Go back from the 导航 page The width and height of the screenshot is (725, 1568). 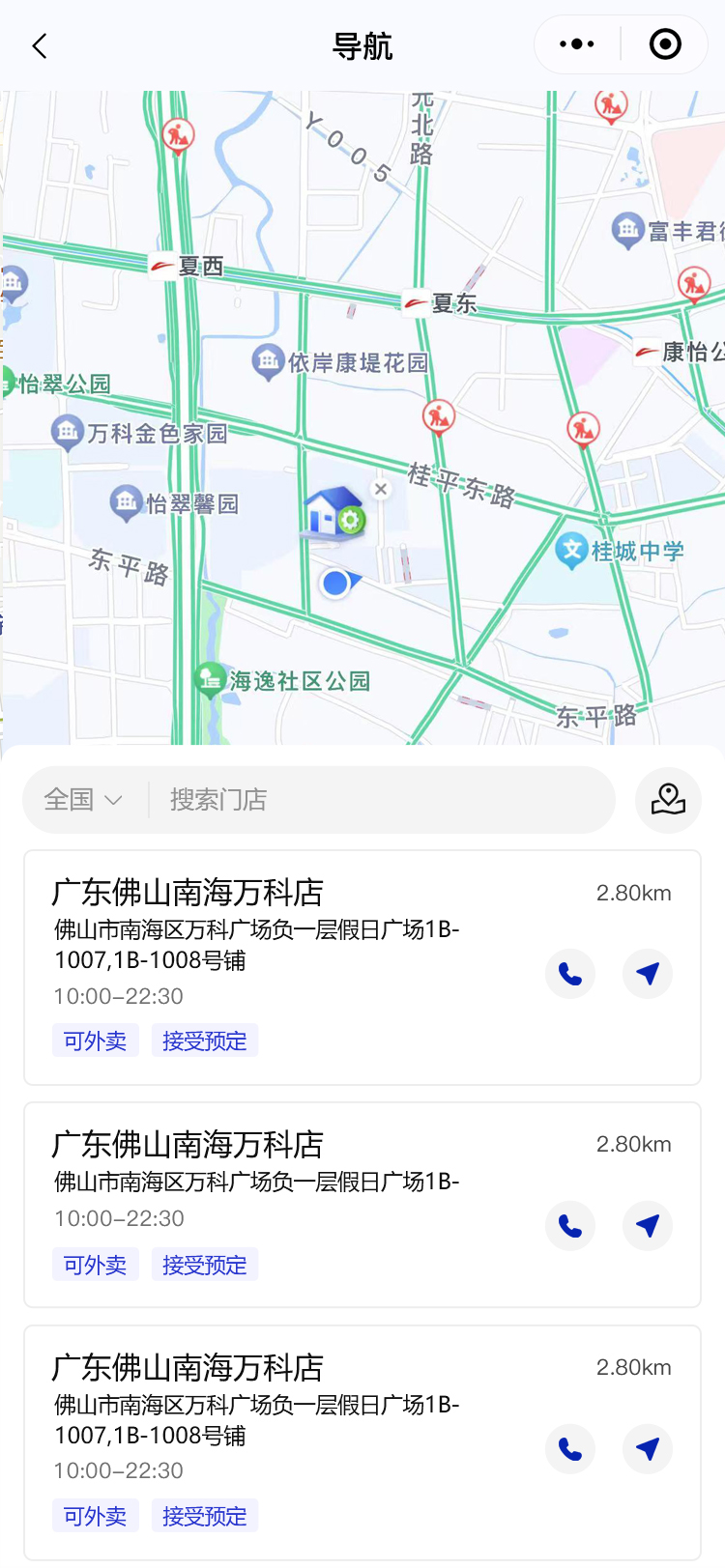coord(40,46)
